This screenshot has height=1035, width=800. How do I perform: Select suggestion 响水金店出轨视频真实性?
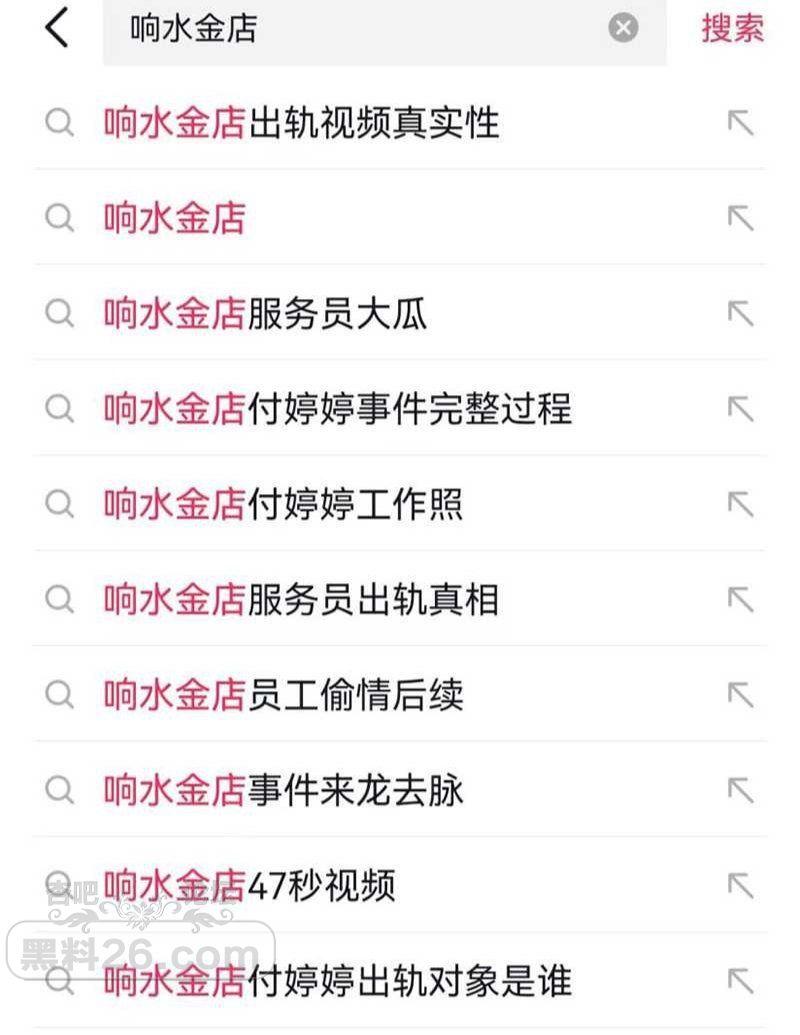301,123
